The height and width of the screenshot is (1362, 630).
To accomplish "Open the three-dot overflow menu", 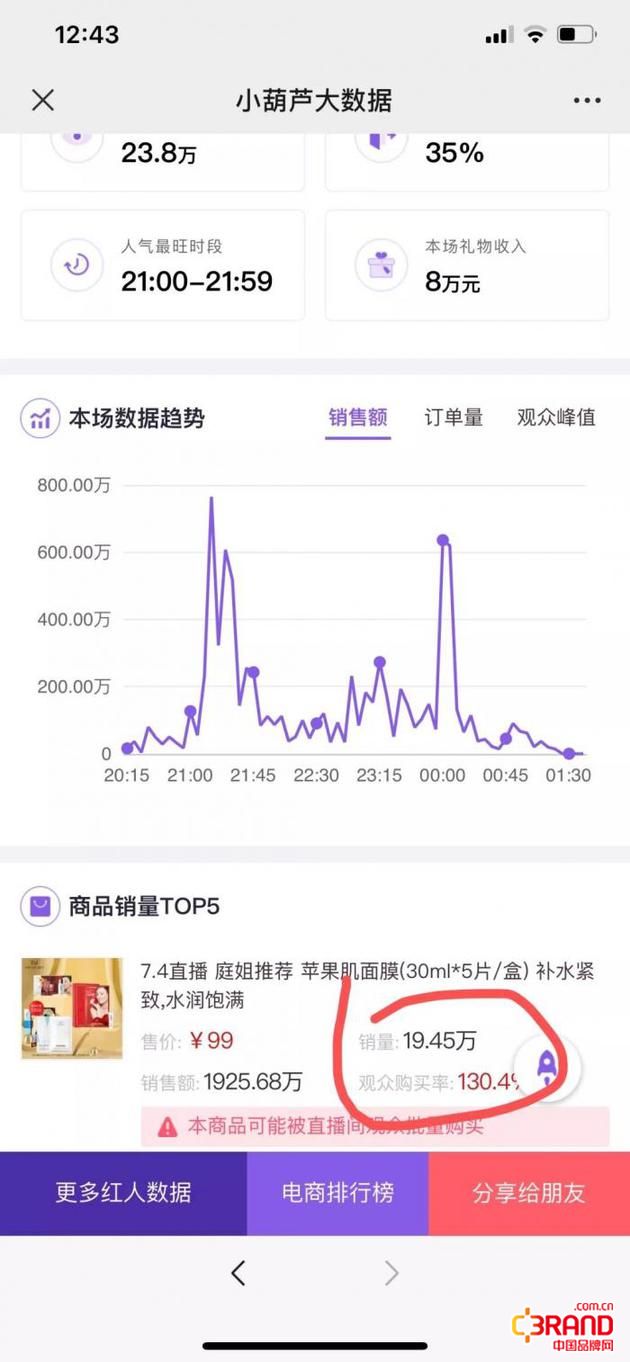I will 587,101.
